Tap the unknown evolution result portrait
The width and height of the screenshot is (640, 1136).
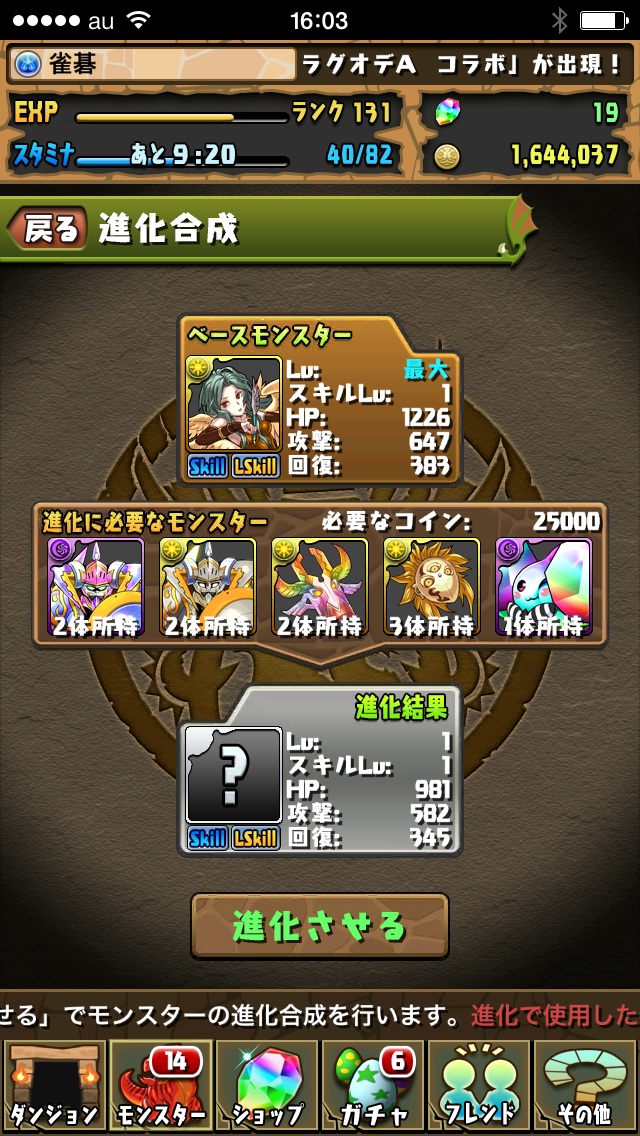234,776
